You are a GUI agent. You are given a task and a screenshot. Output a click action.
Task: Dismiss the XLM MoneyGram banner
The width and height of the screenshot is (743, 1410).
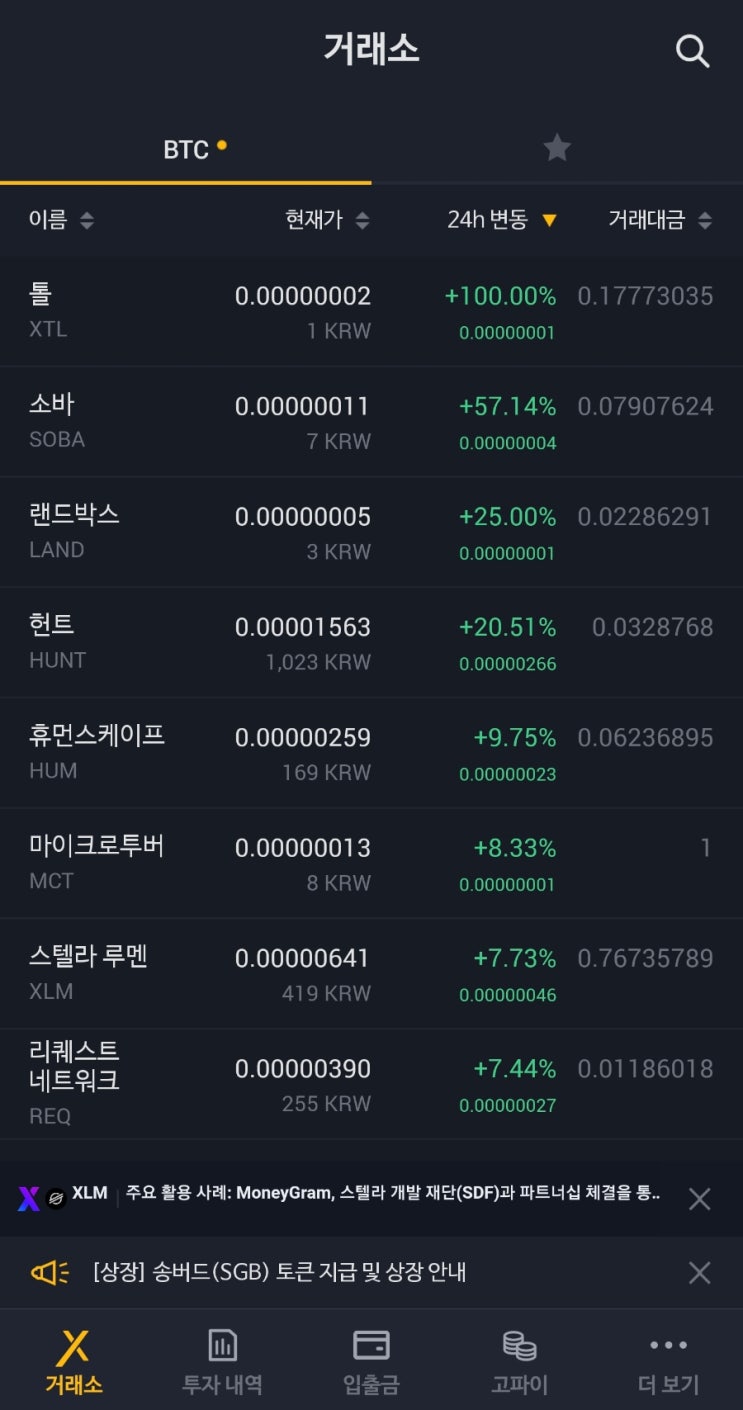point(700,1198)
